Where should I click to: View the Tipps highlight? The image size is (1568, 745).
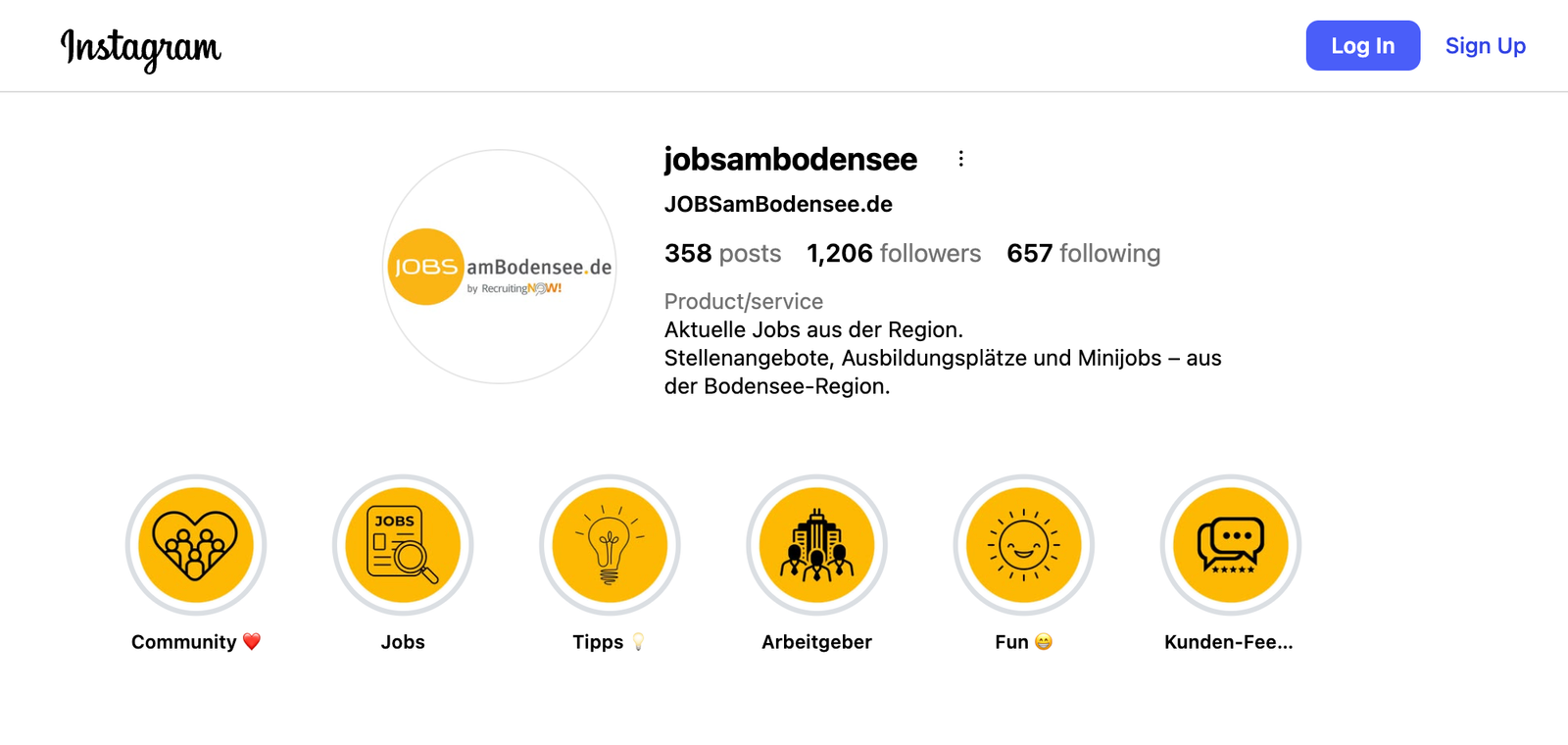(x=610, y=545)
